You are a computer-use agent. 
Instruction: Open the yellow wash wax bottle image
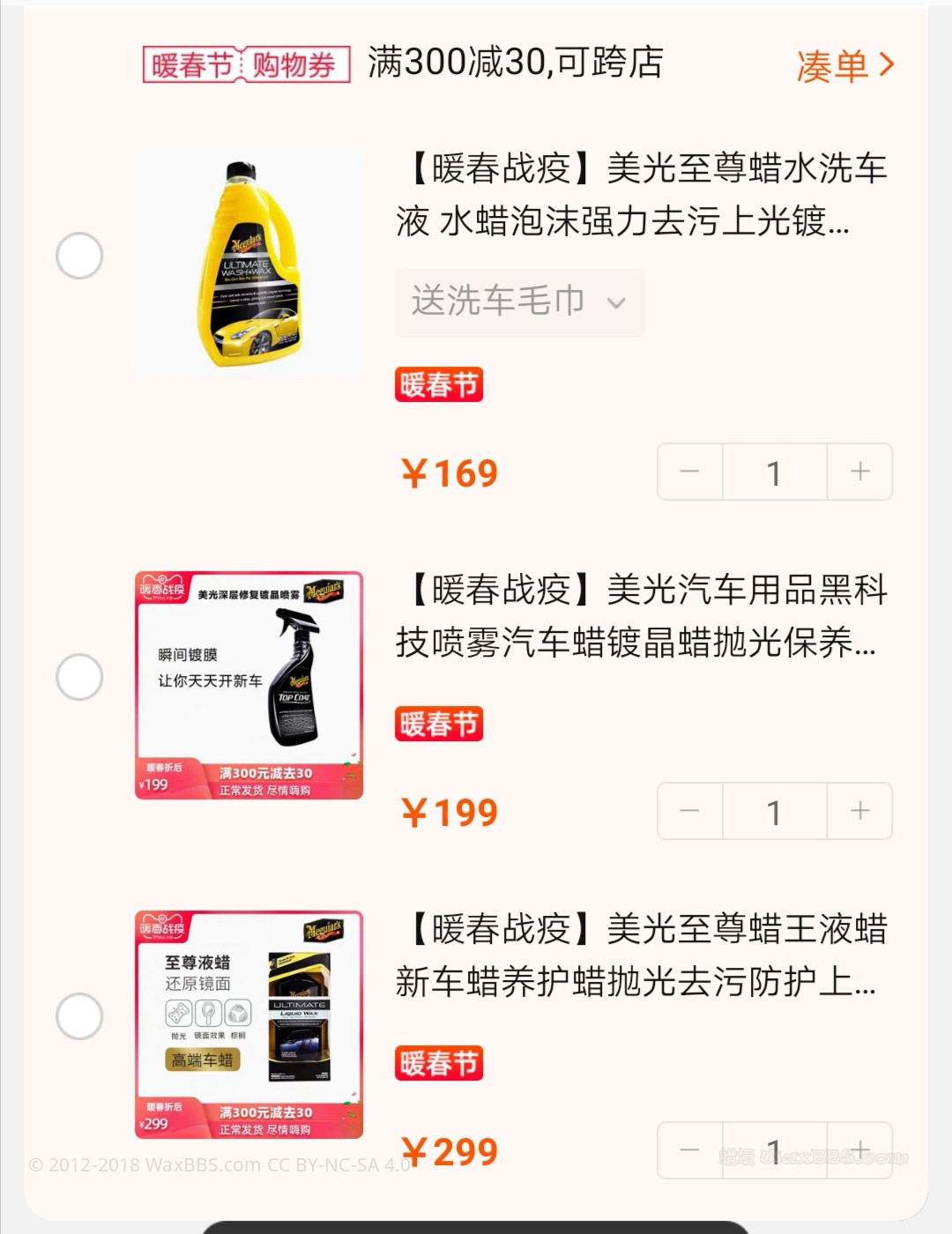click(249, 263)
